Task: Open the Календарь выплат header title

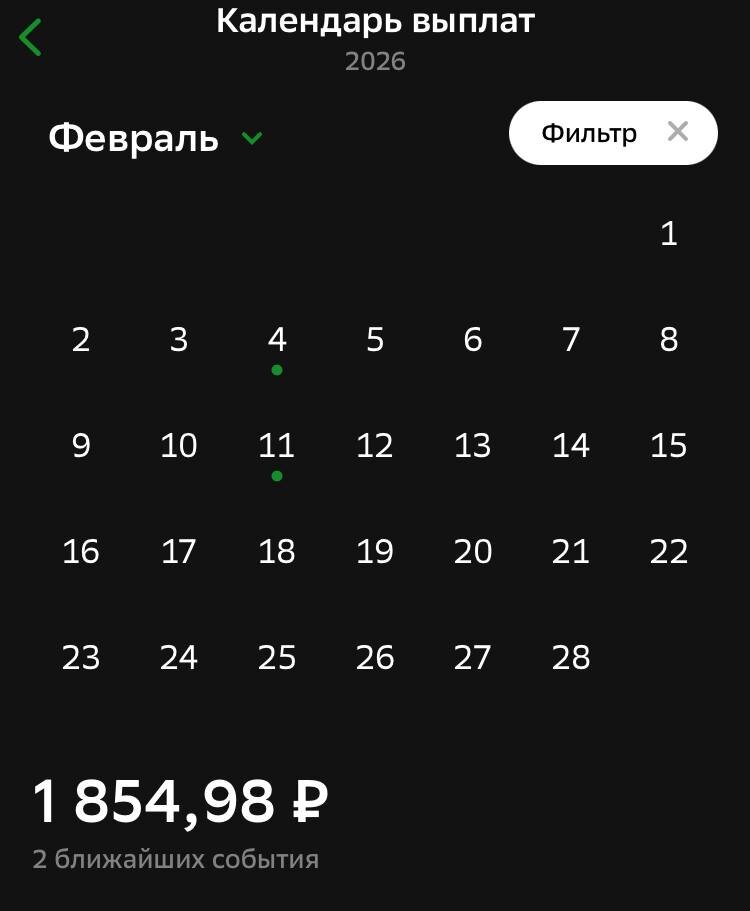Action: (375, 21)
